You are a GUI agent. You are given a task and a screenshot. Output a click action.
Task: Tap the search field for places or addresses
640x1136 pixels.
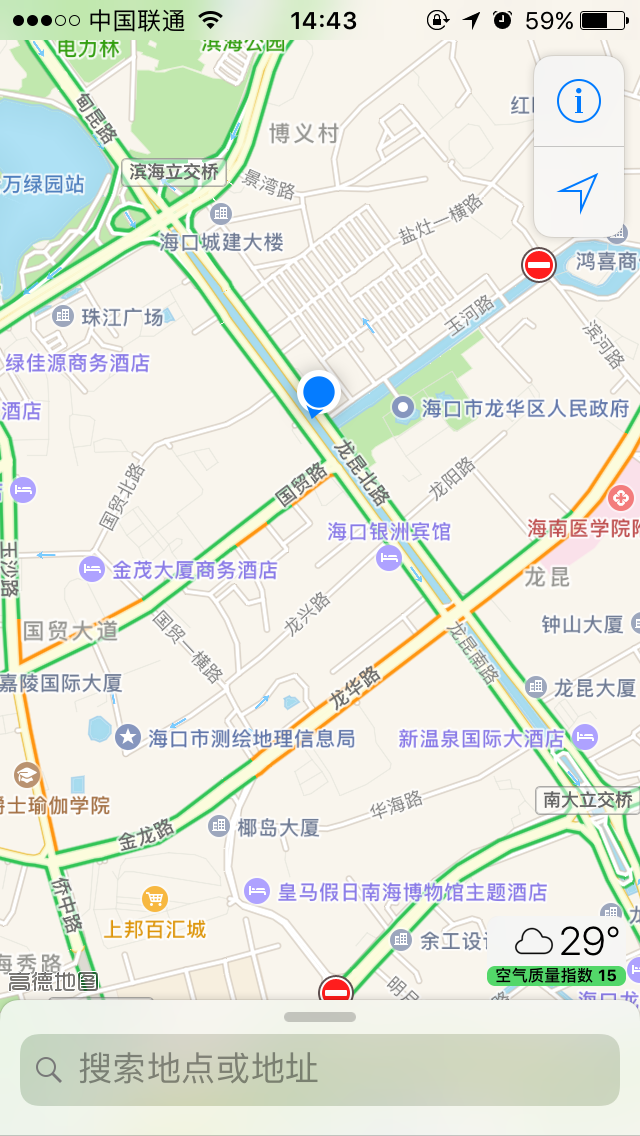click(320, 1069)
